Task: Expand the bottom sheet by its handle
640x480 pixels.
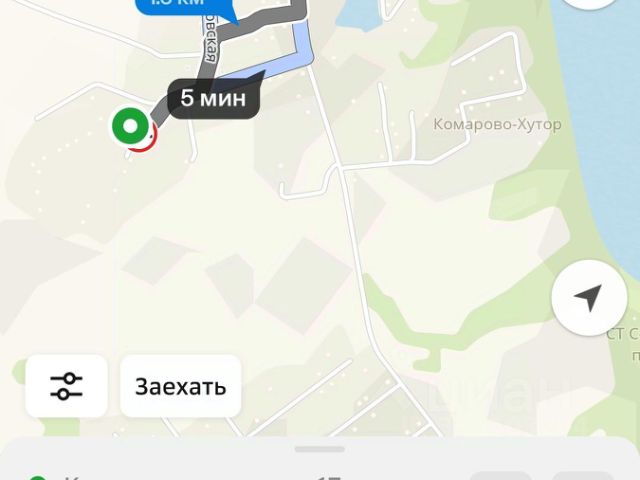Action: point(320,449)
